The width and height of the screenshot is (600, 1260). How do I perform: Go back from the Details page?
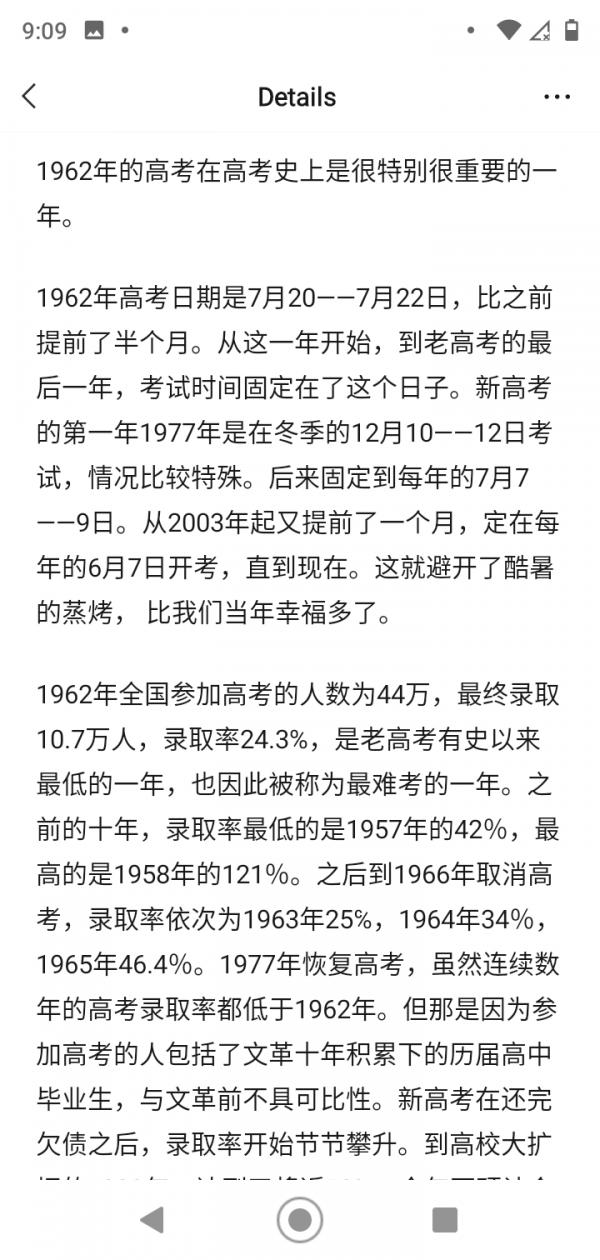29,96
